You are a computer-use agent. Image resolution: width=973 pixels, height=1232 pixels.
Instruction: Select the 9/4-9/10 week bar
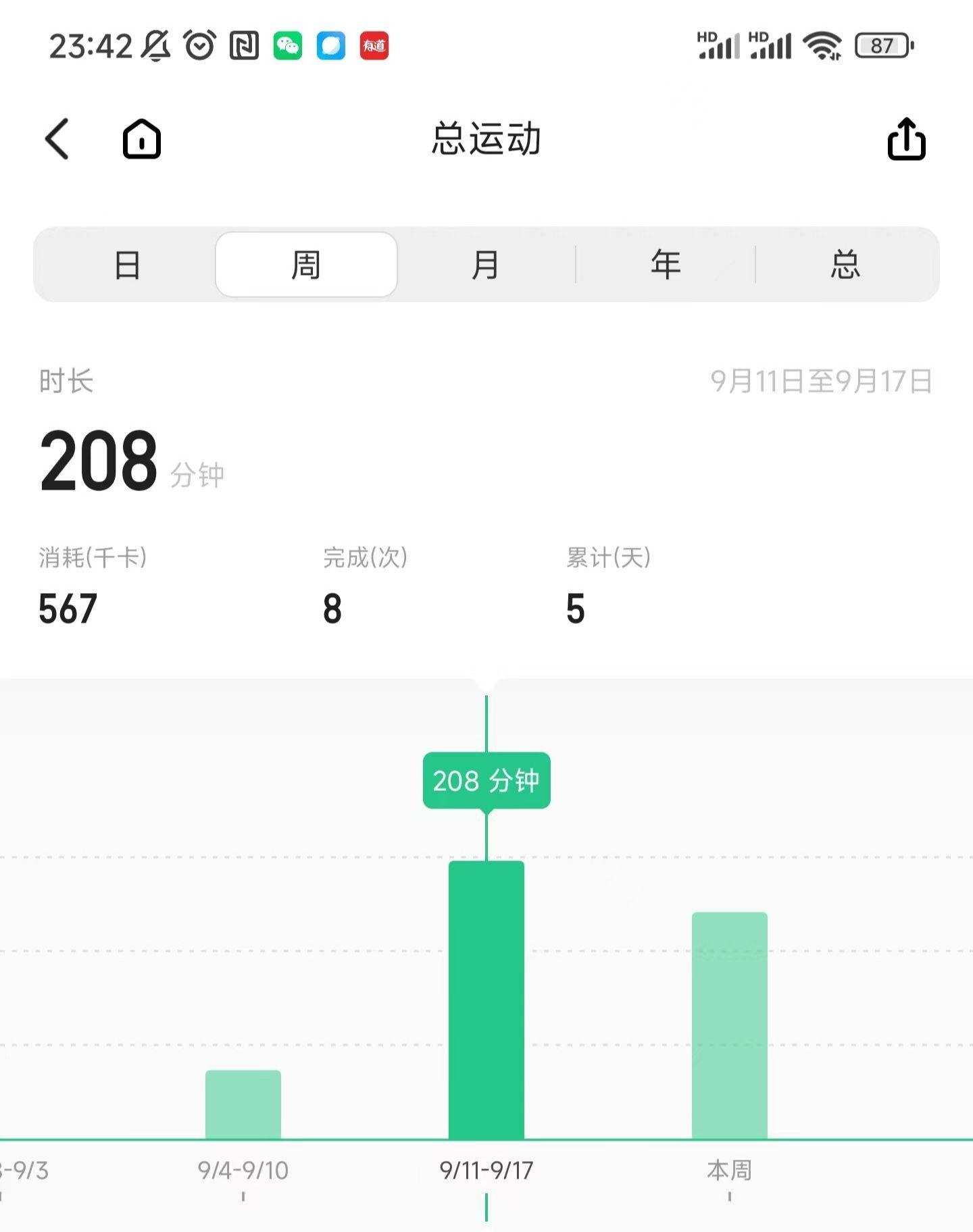[x=243, y=1104]
